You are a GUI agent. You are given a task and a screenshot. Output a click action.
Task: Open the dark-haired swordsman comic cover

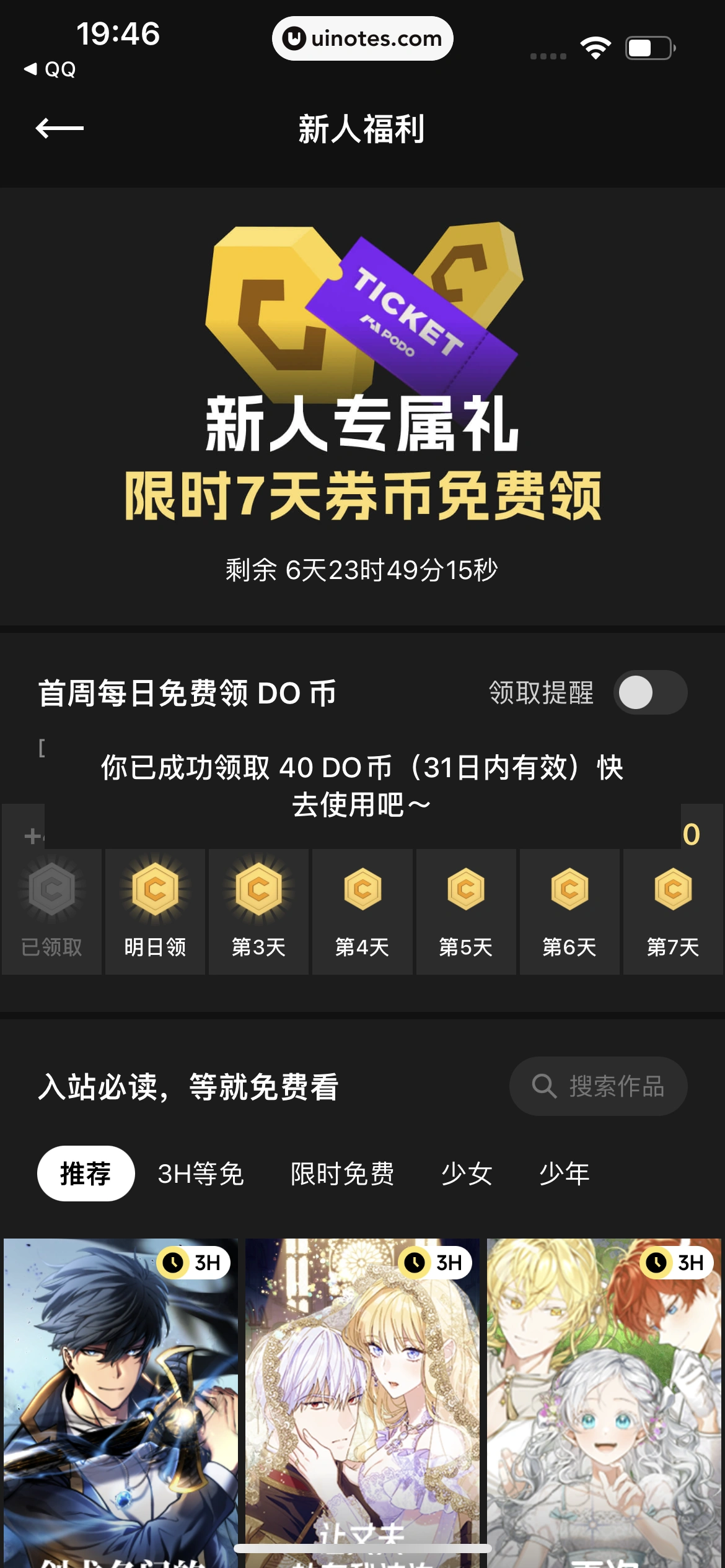pyautogui.click(x=121, y=1400)
